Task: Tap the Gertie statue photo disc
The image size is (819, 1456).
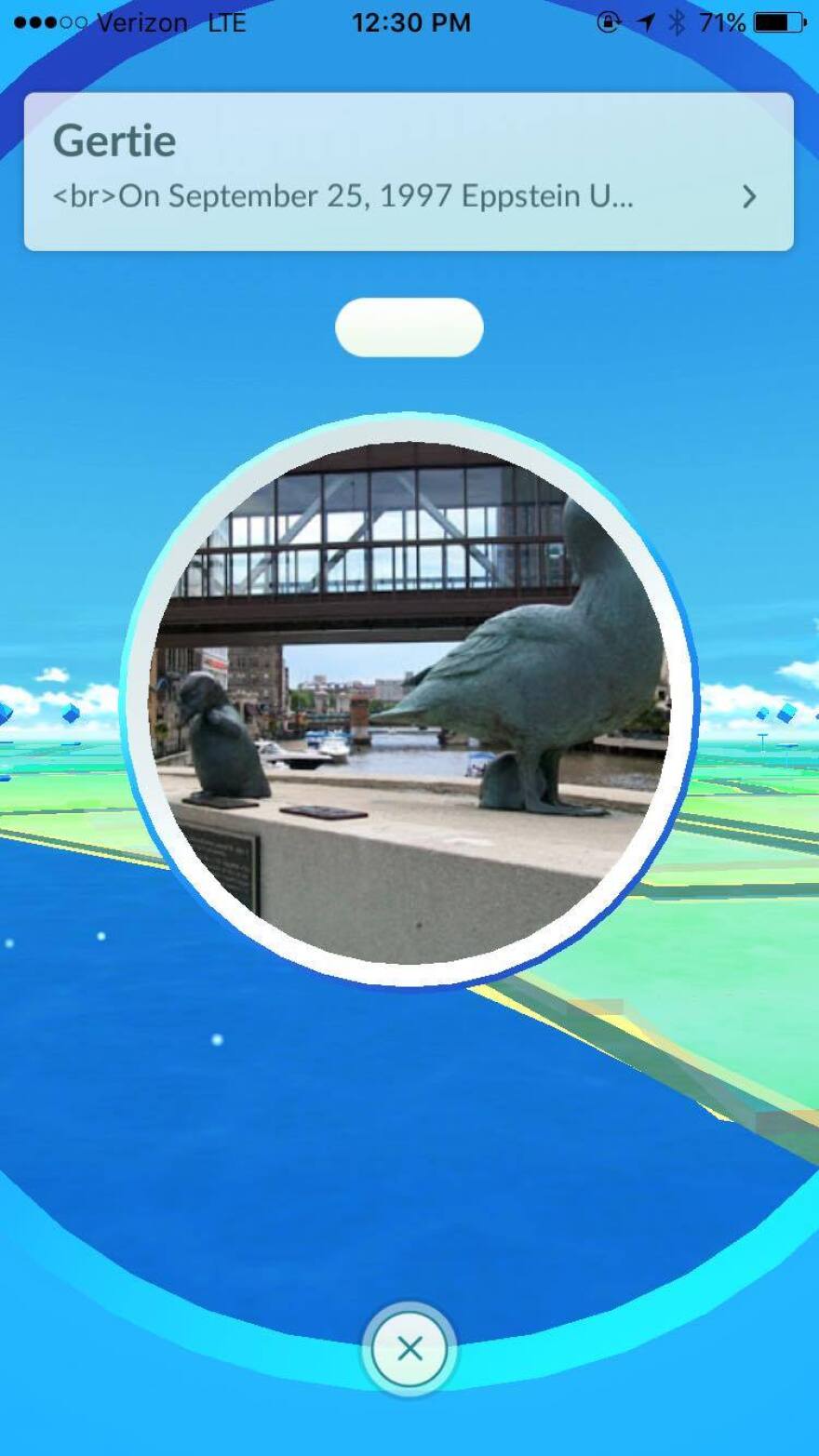Action: coord(409,701)
